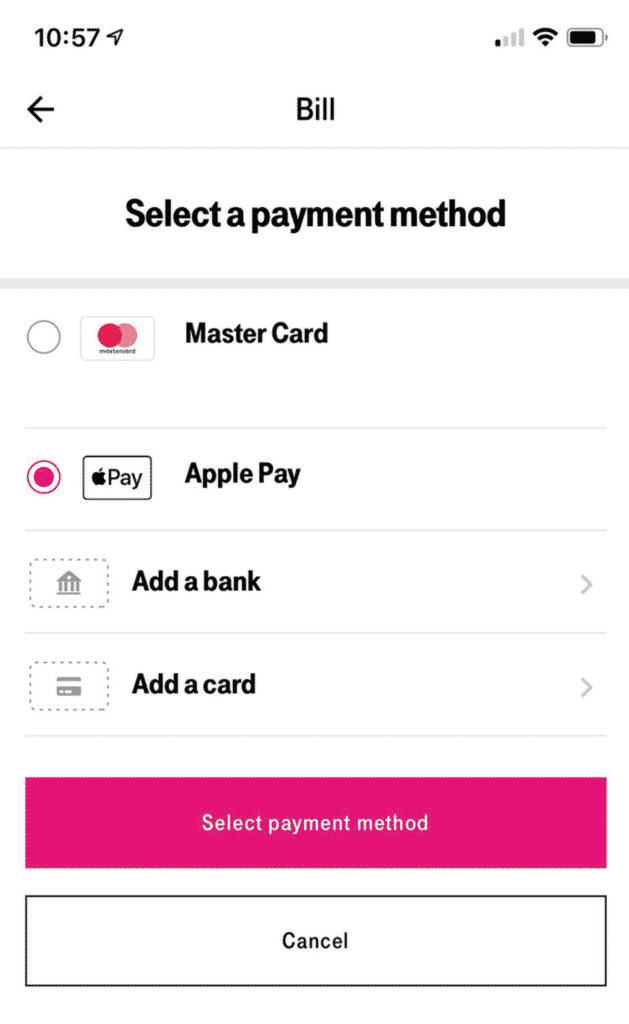Image resolution: width=629 pixels, height=1024 pixels.
Task: Open Add a card option
Action: coord(315,685)
